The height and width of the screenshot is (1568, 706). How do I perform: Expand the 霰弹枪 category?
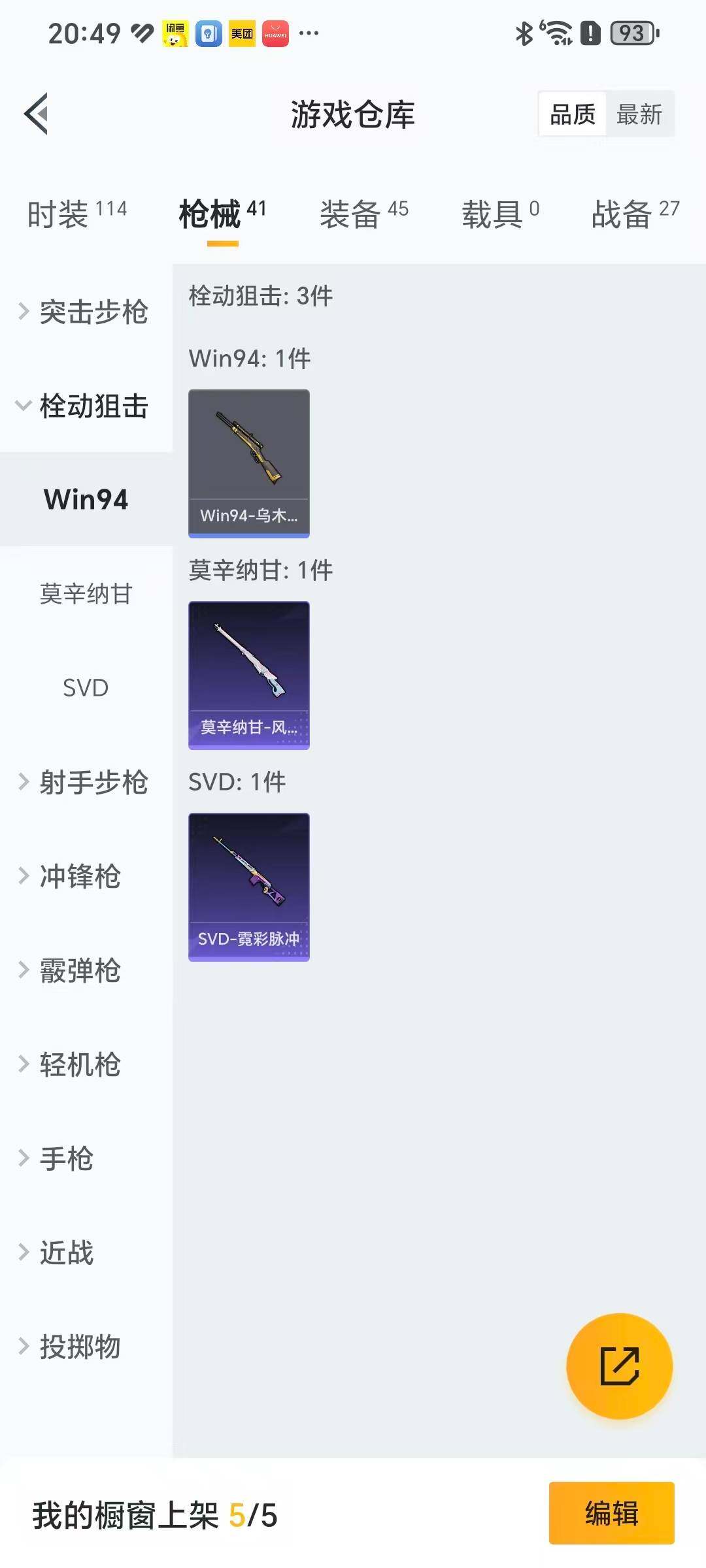click(x=72, y=970)
